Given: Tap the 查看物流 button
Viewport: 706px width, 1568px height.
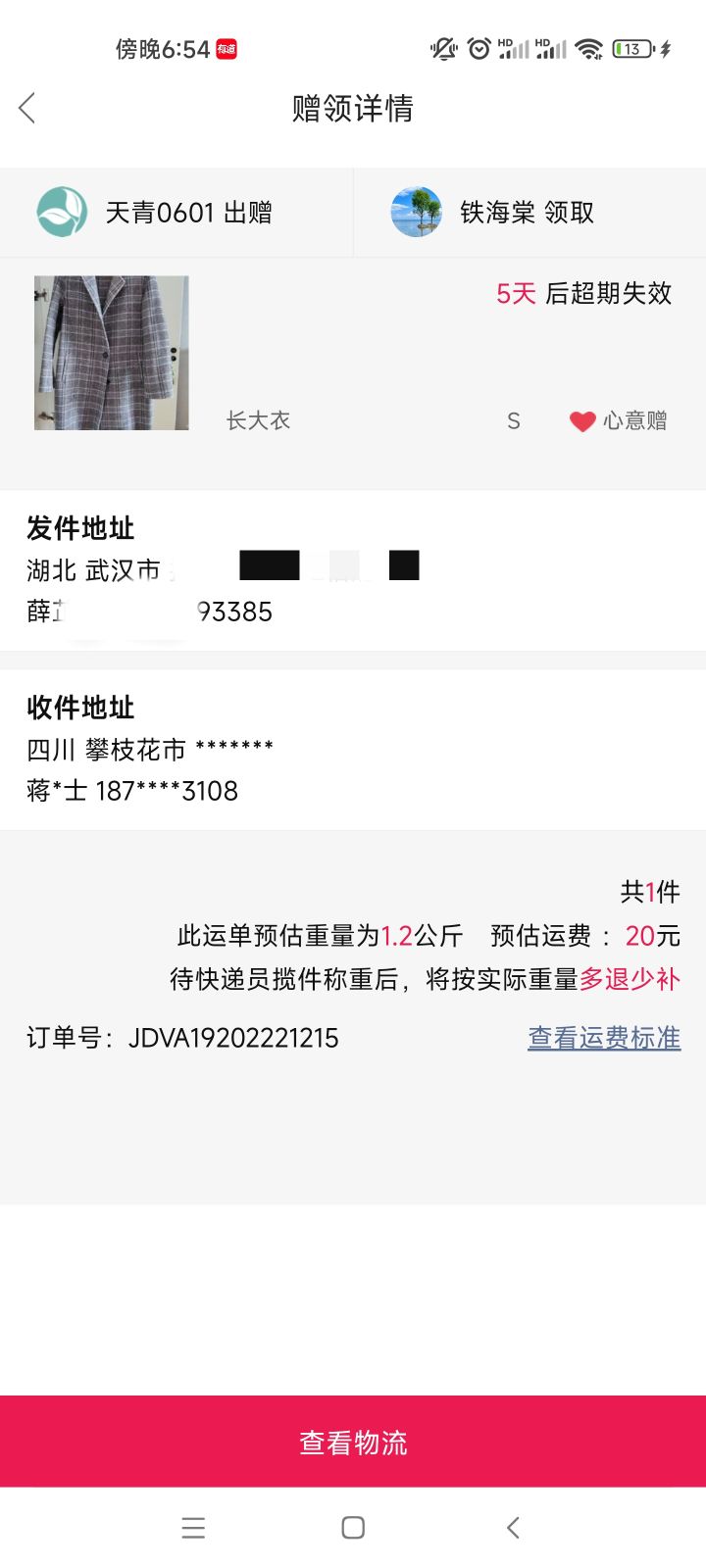Looking at the screenshot, I should coord(353,1442).
